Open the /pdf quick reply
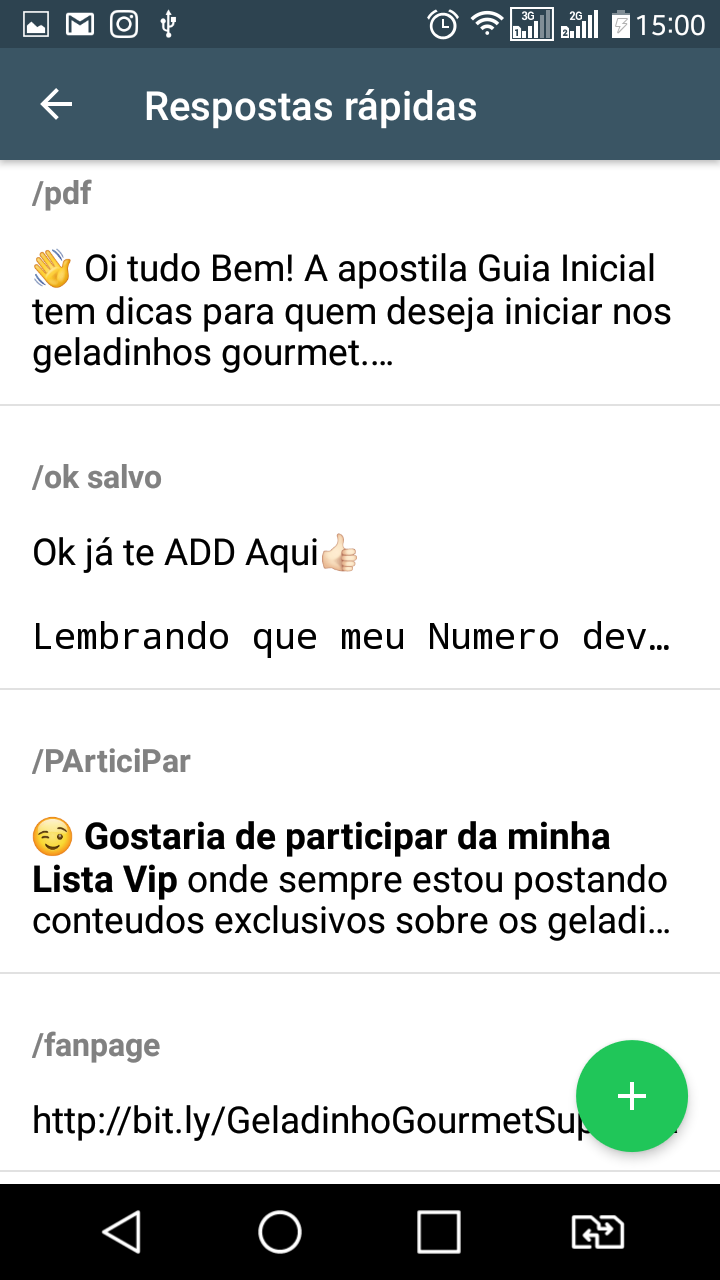Image resolution: width=720 pixels, height=1280 pixels. 360,283
